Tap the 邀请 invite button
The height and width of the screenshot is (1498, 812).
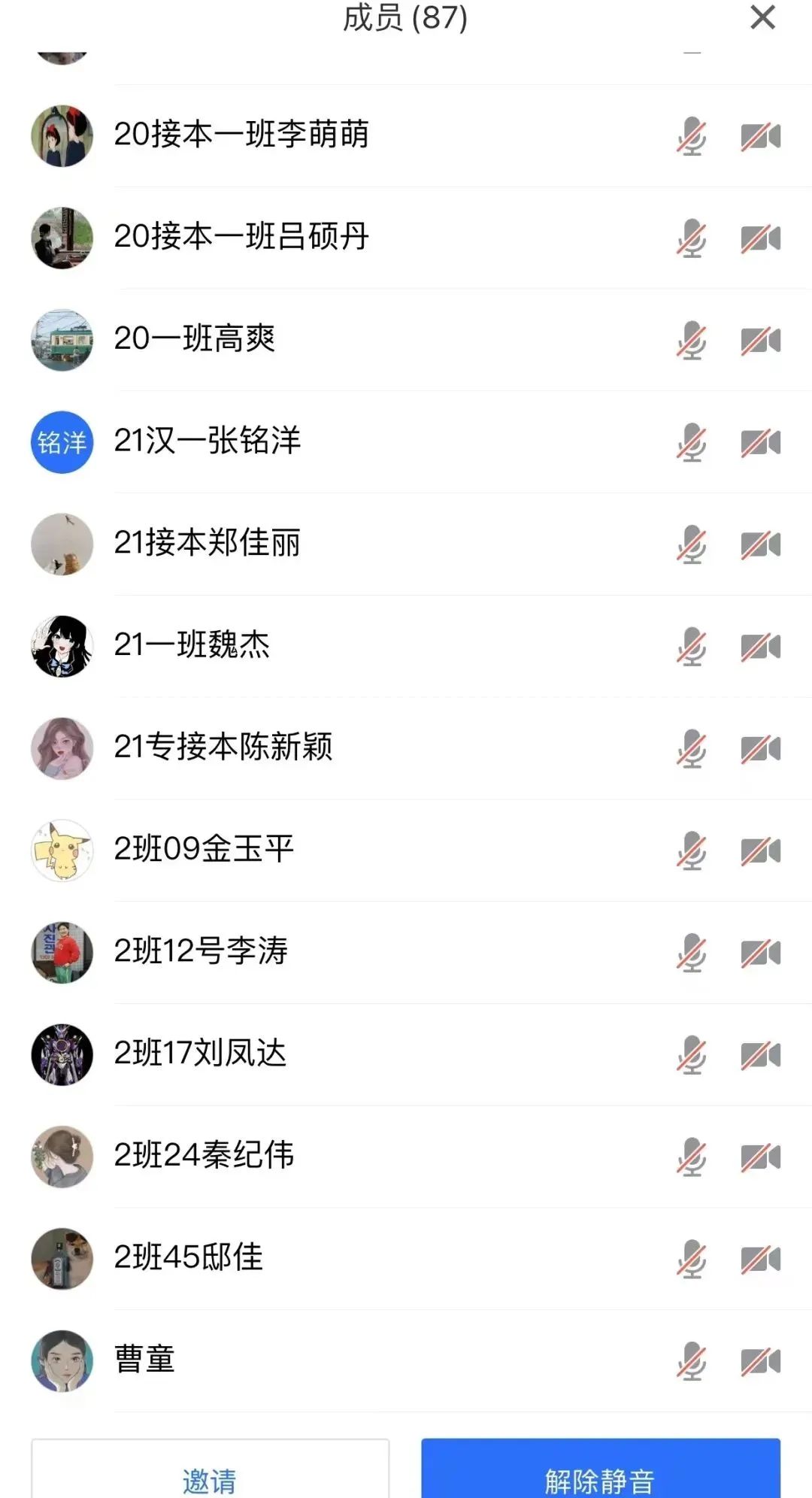[x=210, y=1474]
